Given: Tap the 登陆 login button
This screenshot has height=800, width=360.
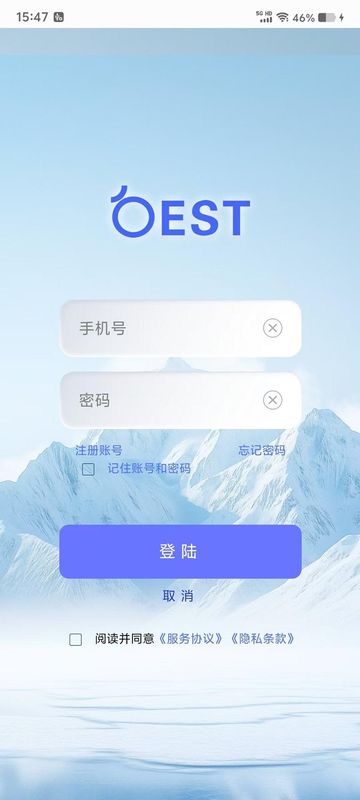Looking at the screenshot, I should tap(180, 552).
